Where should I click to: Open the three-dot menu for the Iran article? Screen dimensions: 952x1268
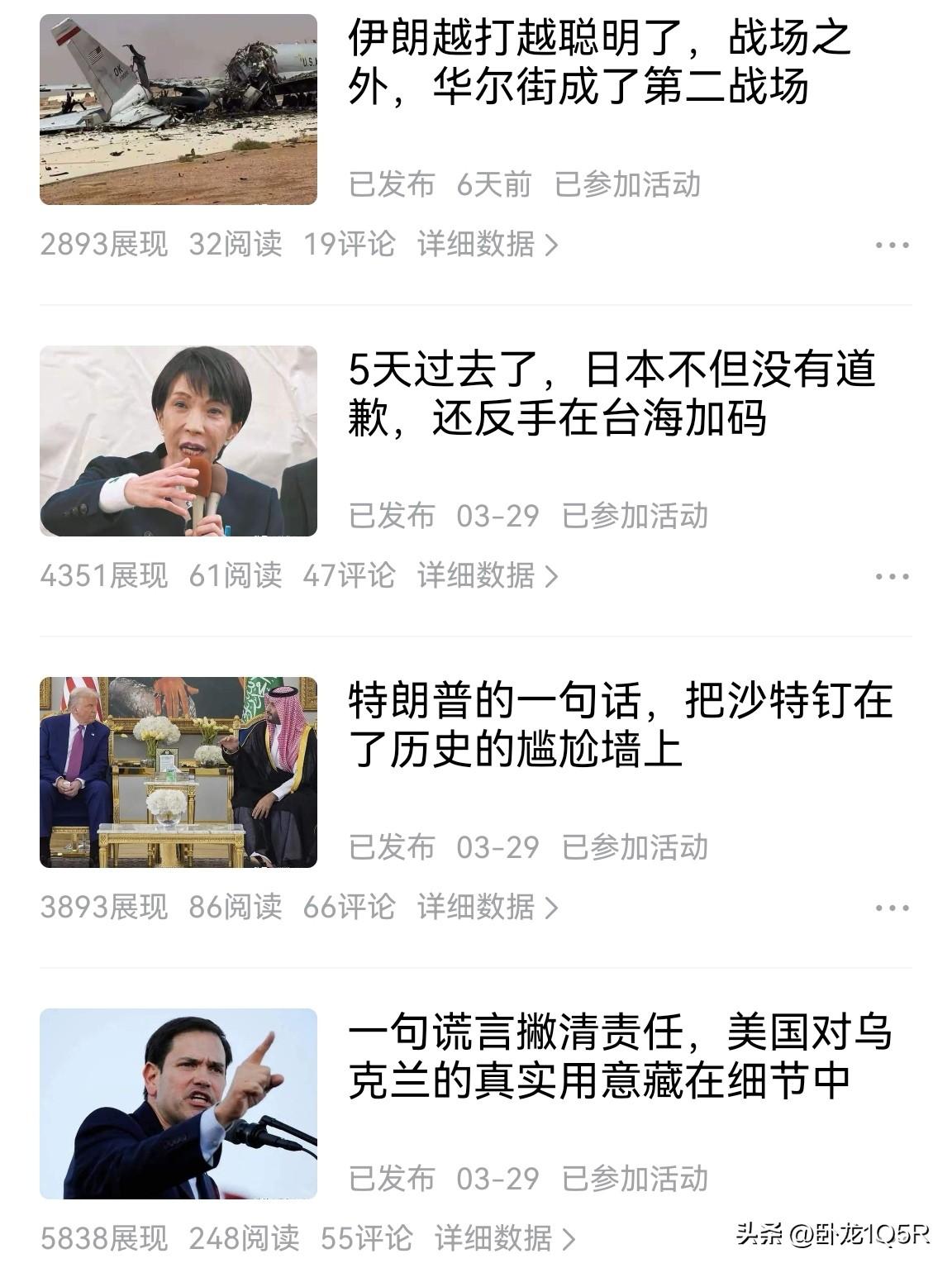pos(892,245)
